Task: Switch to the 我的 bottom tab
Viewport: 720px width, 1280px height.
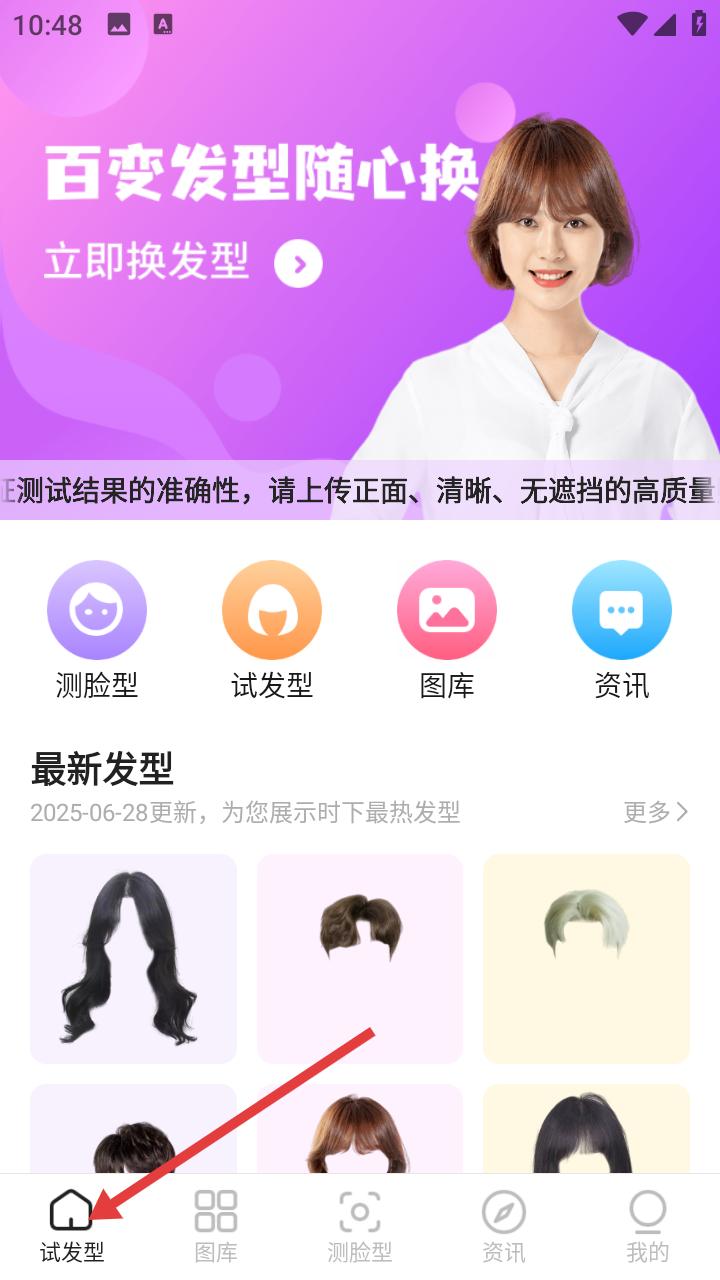Action: point(648,1226)
